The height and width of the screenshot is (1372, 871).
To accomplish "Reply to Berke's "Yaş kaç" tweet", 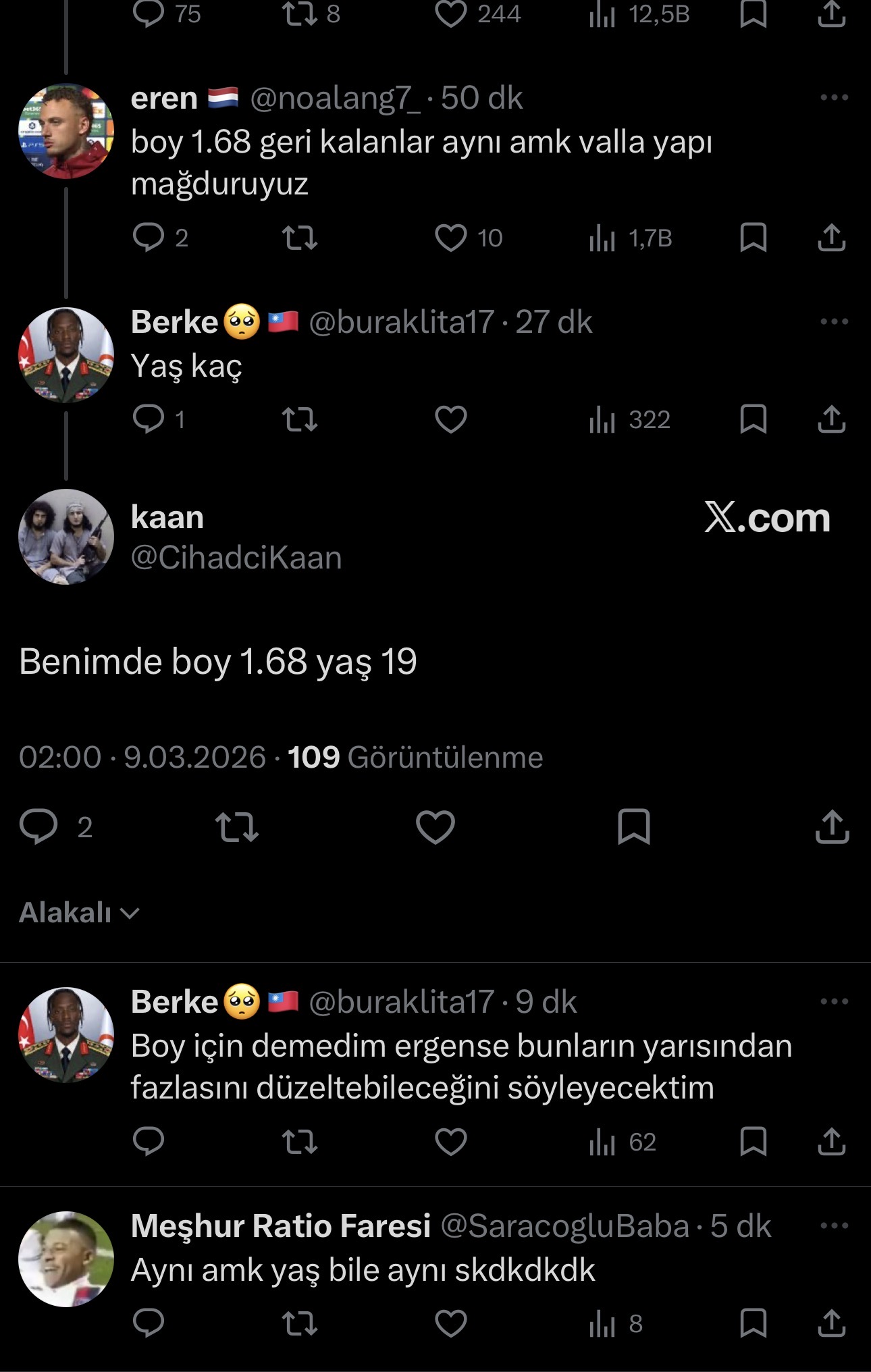I will pos(149,419).
